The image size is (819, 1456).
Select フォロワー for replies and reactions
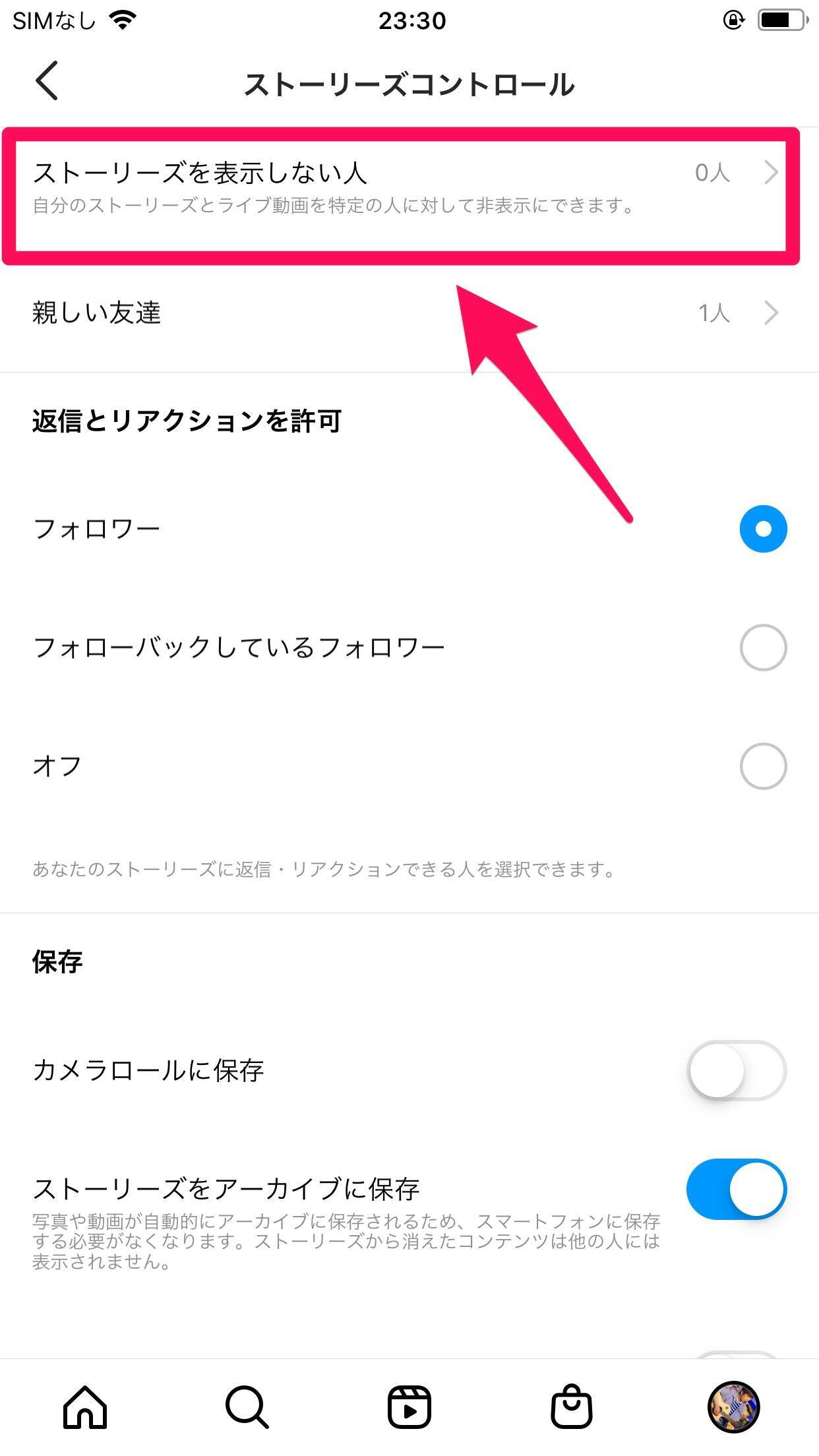[x=763, y=529]
